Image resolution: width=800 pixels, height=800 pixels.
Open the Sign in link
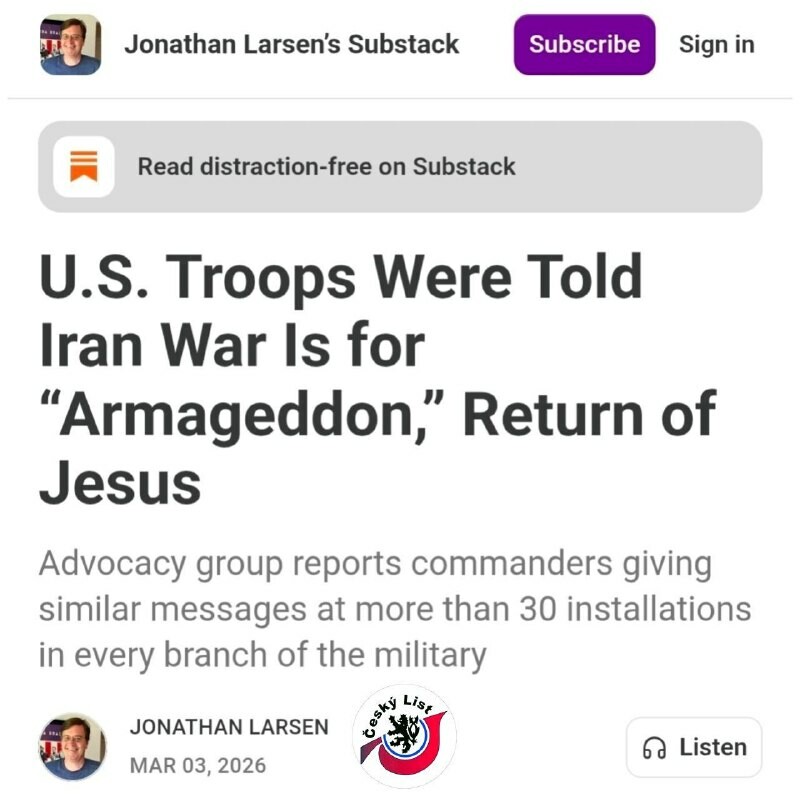click(x=716, y=45)
